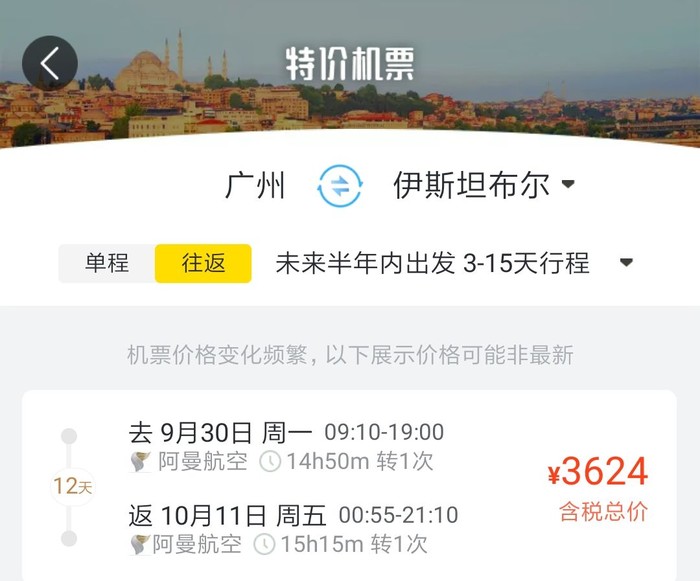The image size is (700, 581).
Task: Go back from 特价机票 page
Action: click(x=50, y=64)
